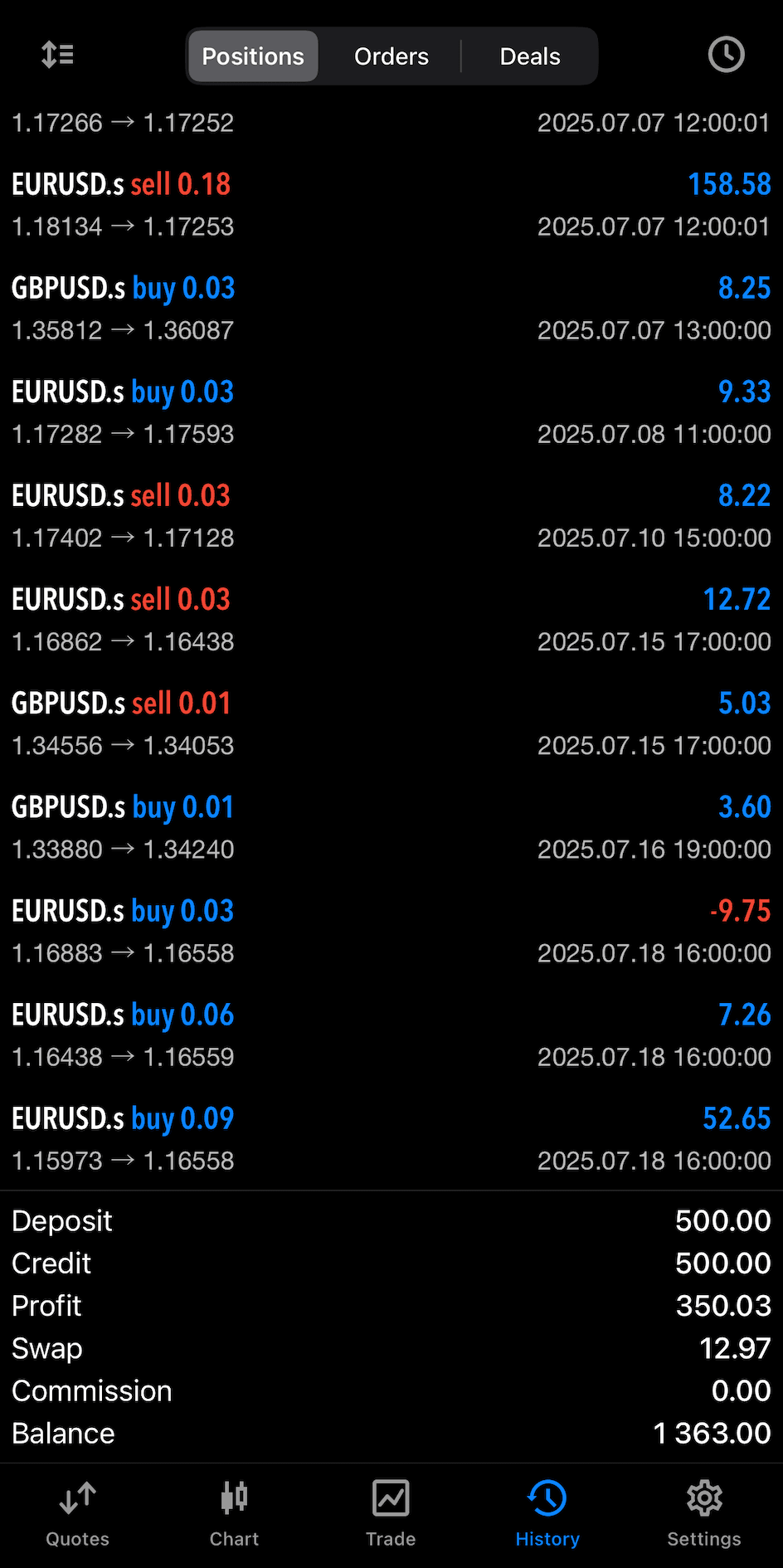Switch to the Deals segment
783x1568 pixels.
tap(530, 56)
